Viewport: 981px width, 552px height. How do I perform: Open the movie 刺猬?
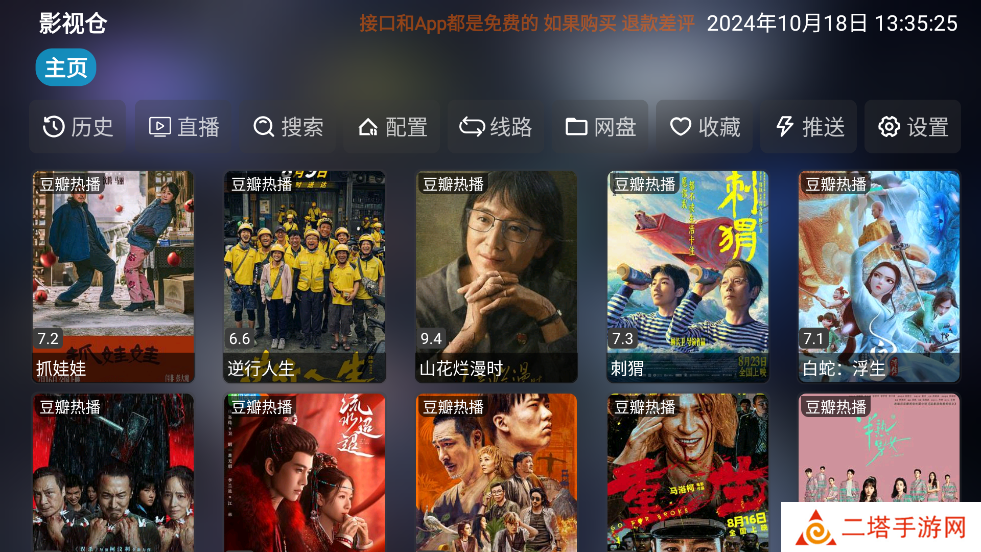[x=688, y=276]
